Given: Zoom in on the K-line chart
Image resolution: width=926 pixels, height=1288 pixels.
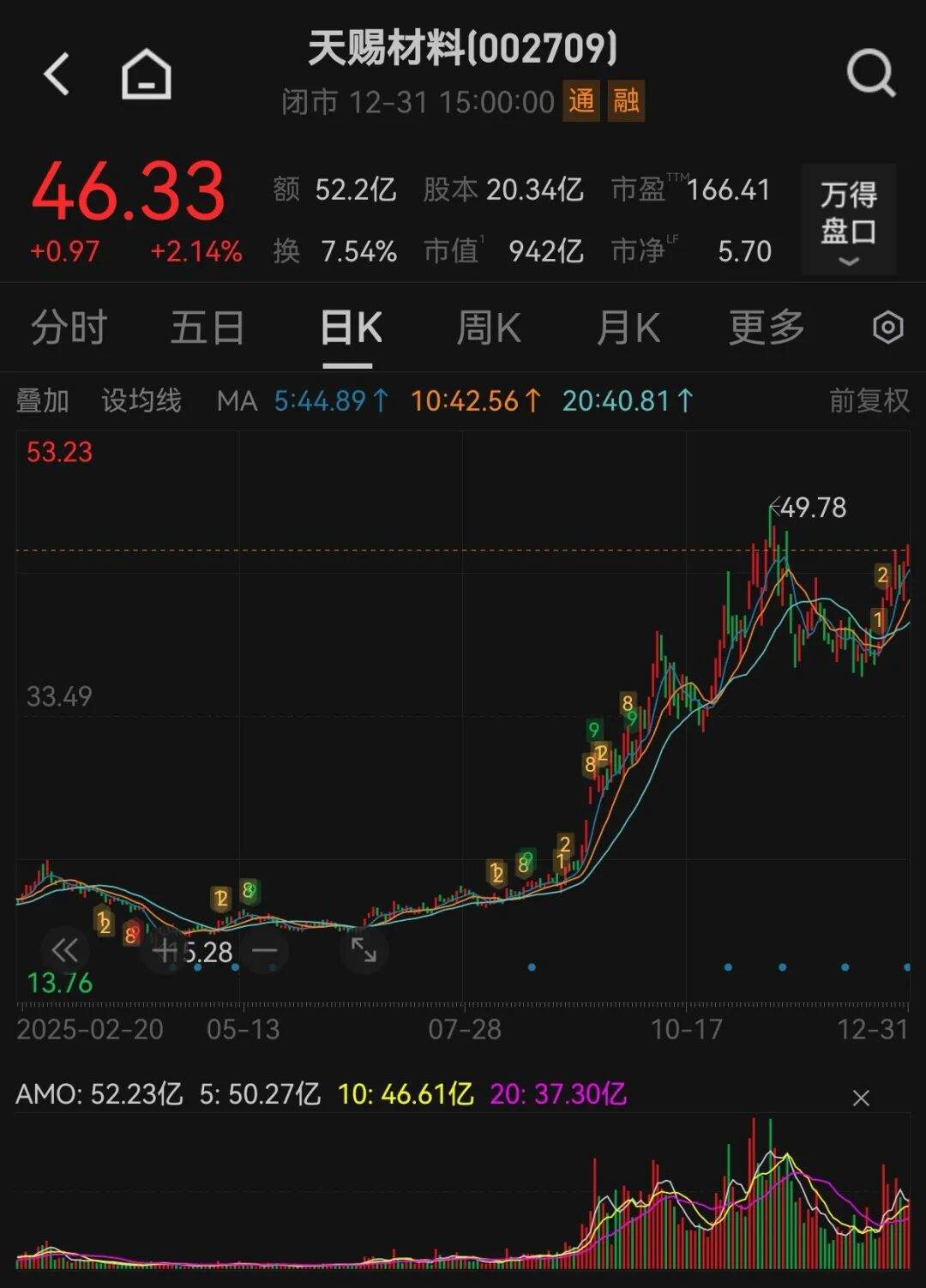Looking at the screenshot, I should (165, 950).
